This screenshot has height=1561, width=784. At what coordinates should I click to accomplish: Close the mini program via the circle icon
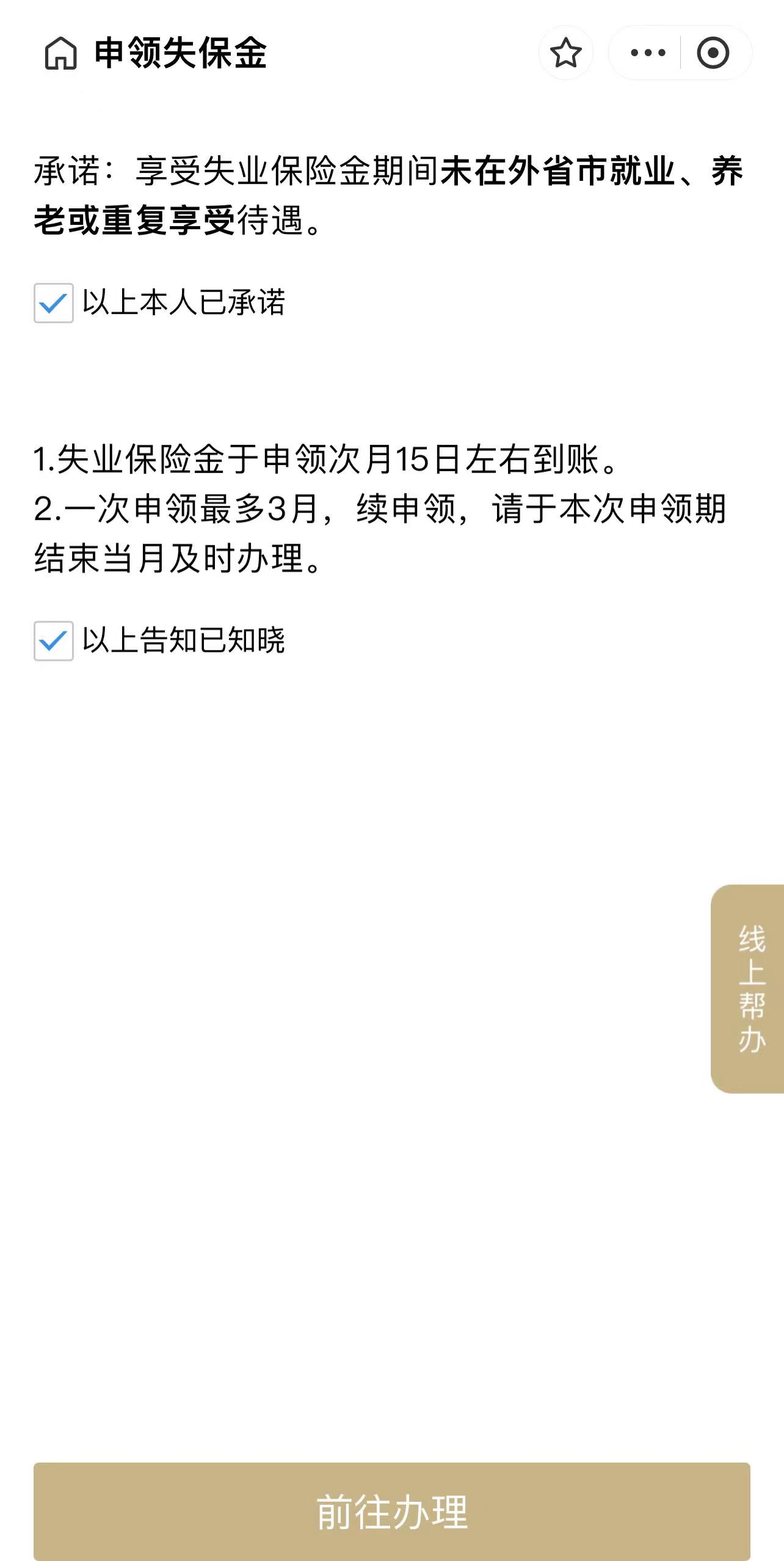(x=713, y=53)
